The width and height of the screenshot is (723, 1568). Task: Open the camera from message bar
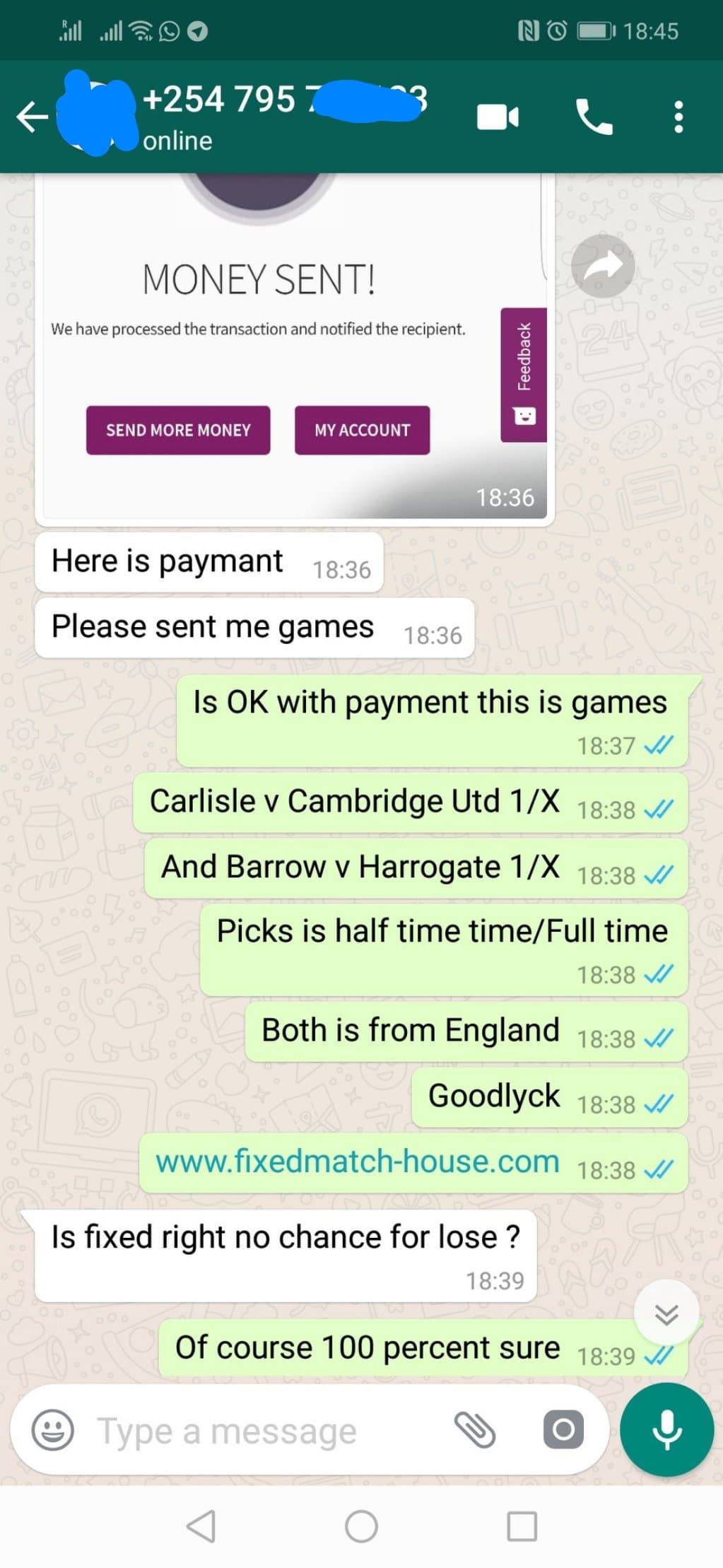(x=563, y=1430)
